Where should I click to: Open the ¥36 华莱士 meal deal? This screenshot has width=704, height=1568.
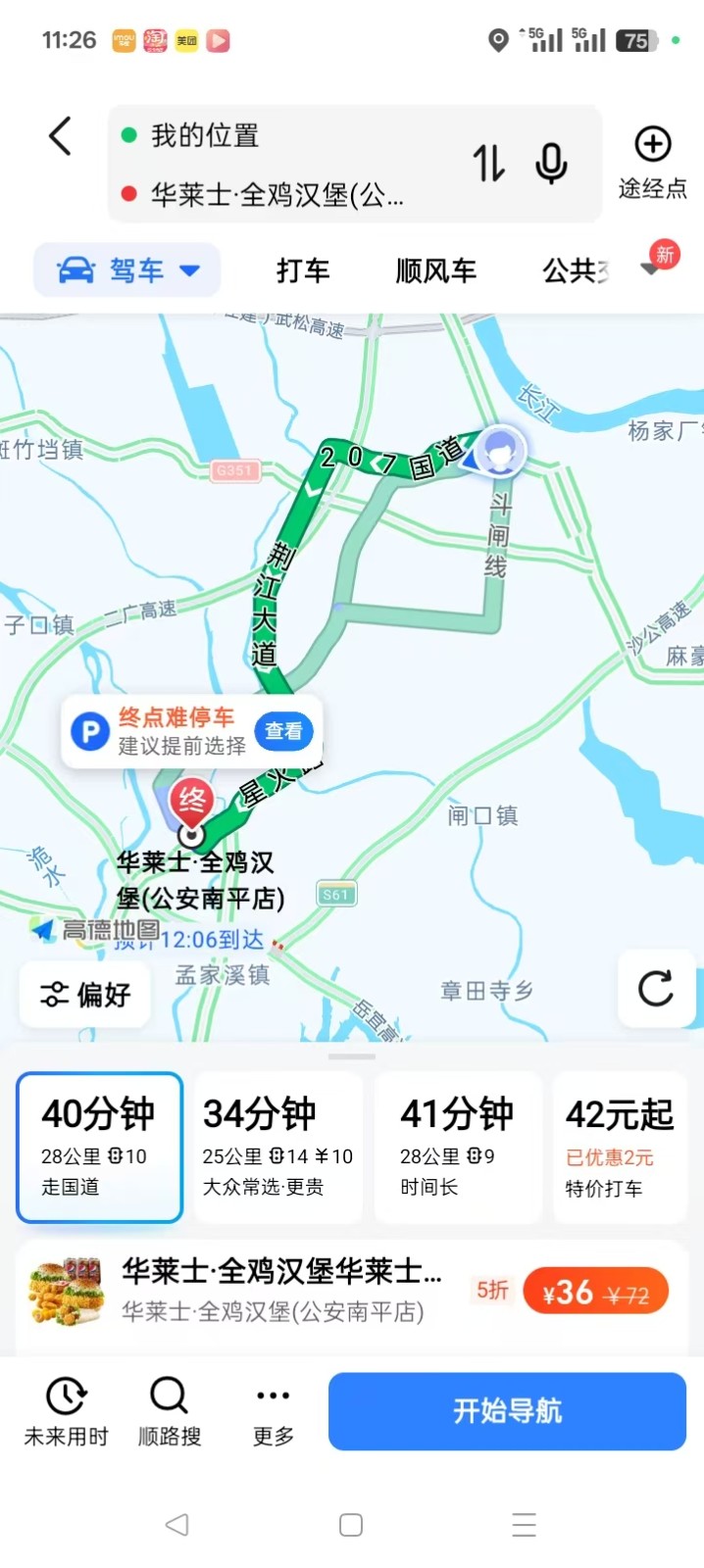(596, 1293)
